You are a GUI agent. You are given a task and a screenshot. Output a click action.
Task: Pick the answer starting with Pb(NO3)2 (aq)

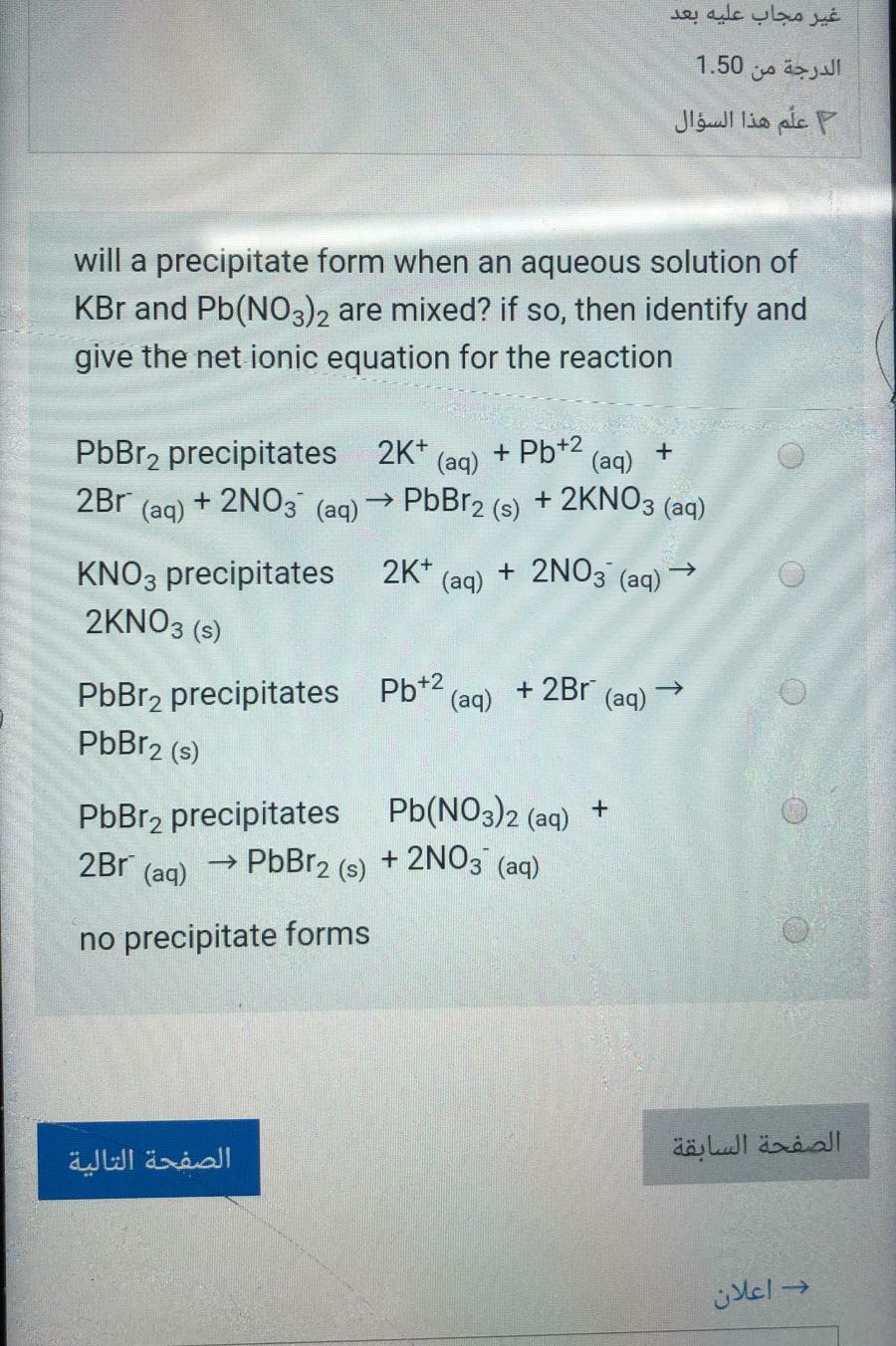pos(792,811)
